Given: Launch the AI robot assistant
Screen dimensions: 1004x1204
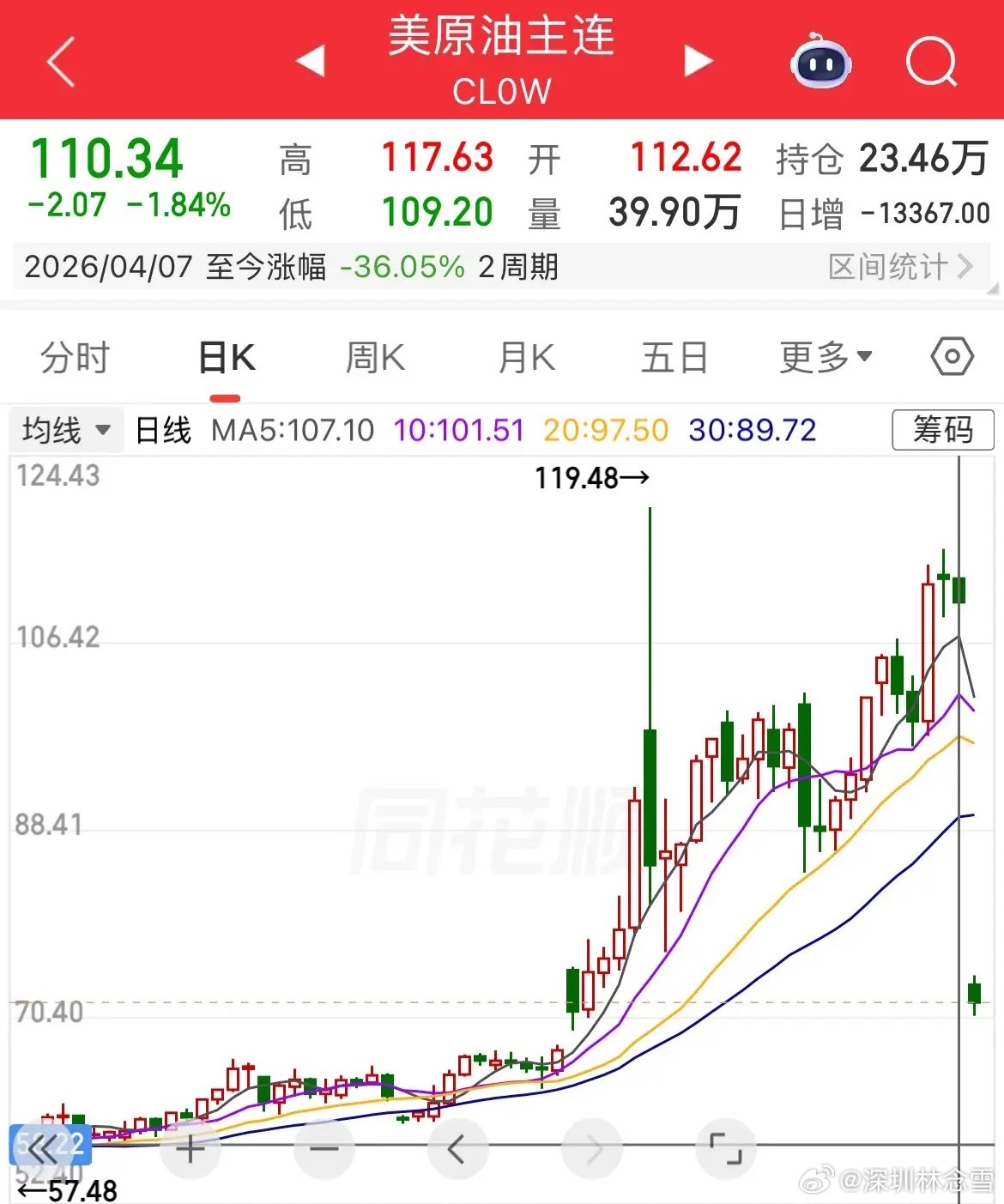Looking at the screenshot, I should click(820, 61).
